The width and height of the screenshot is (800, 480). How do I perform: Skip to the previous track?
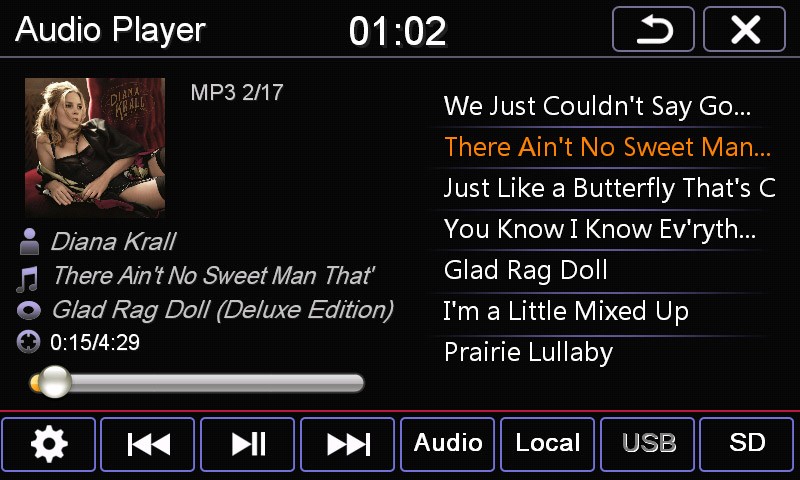(x=148, y=444)
